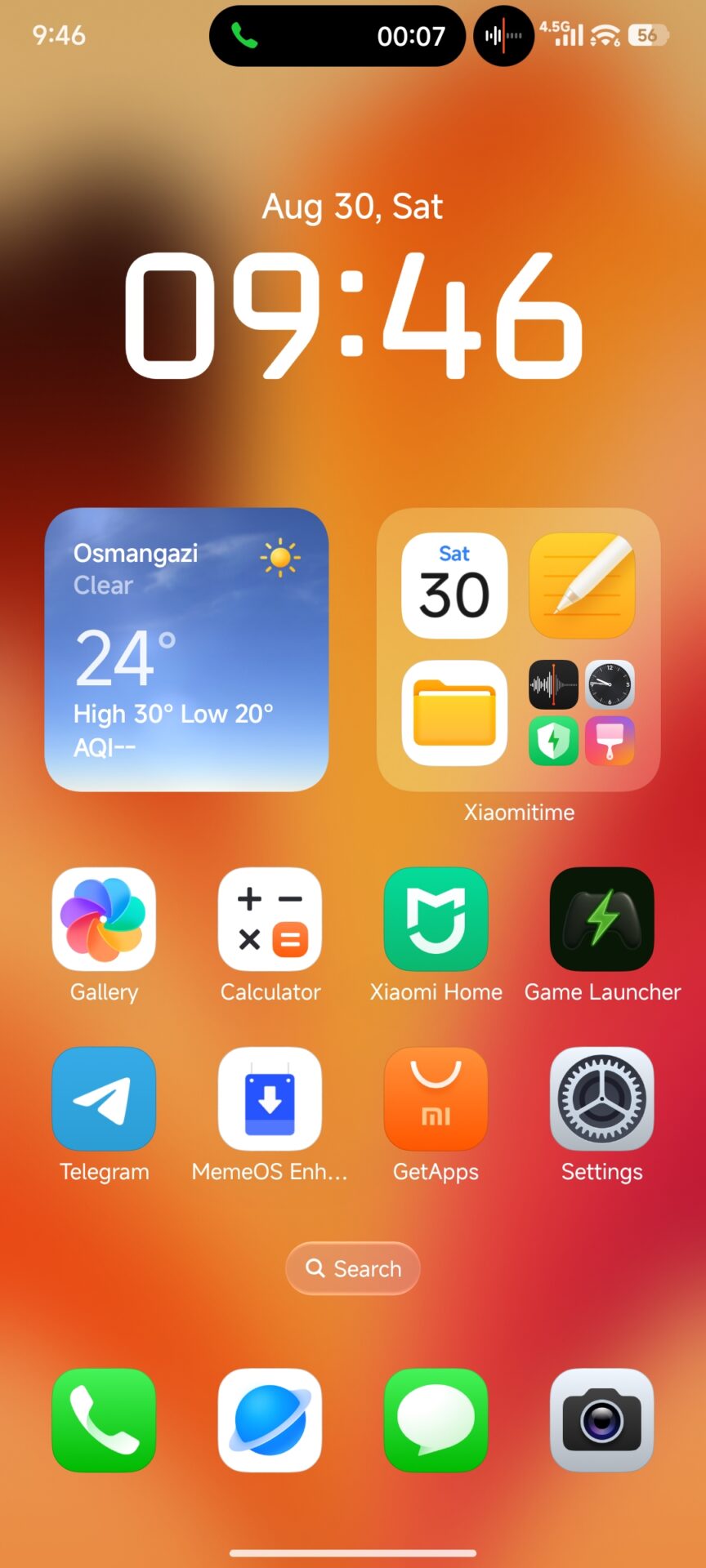Open Messages from the dock
This screenshot has height=1568, width=706.
pos(436,1420)
